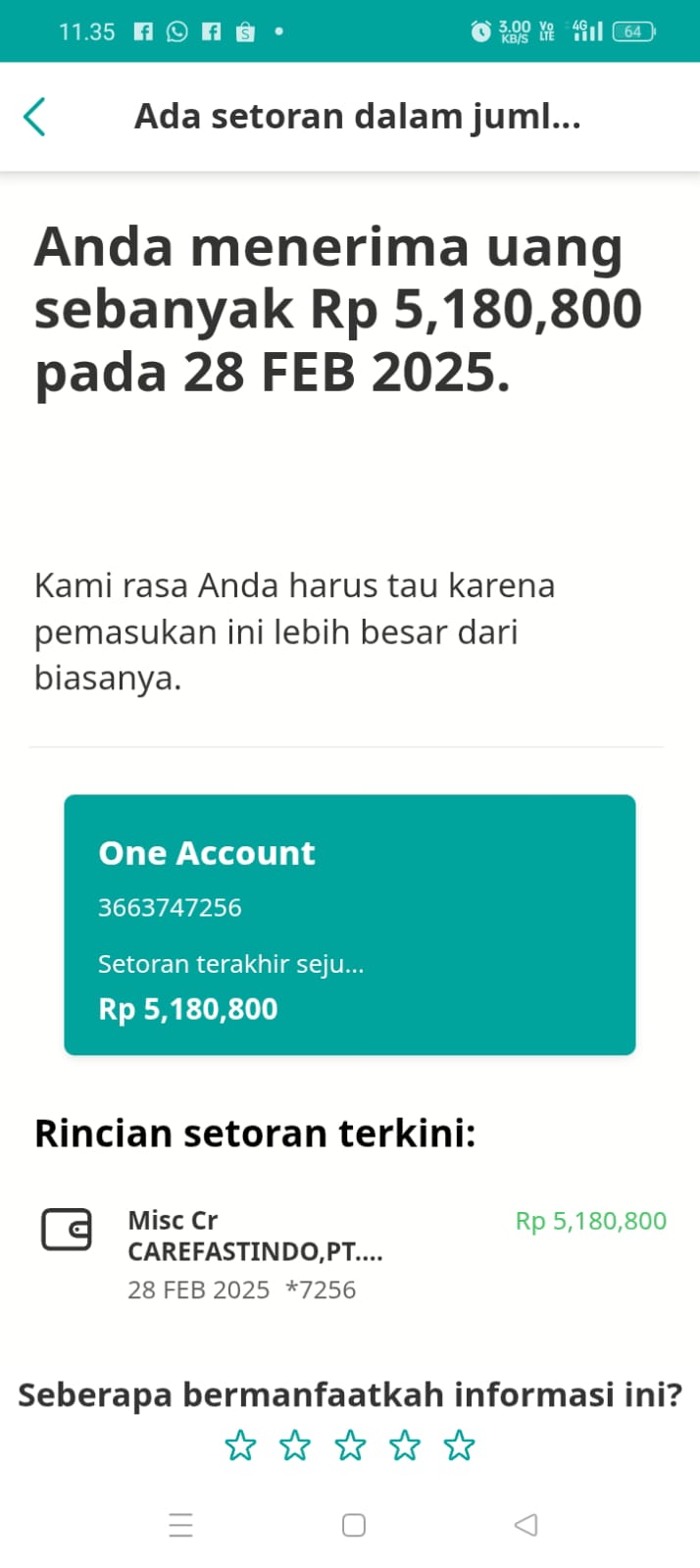Give a five-star rating
This screenshot has height=1568, width=700.
point(459,1444)
